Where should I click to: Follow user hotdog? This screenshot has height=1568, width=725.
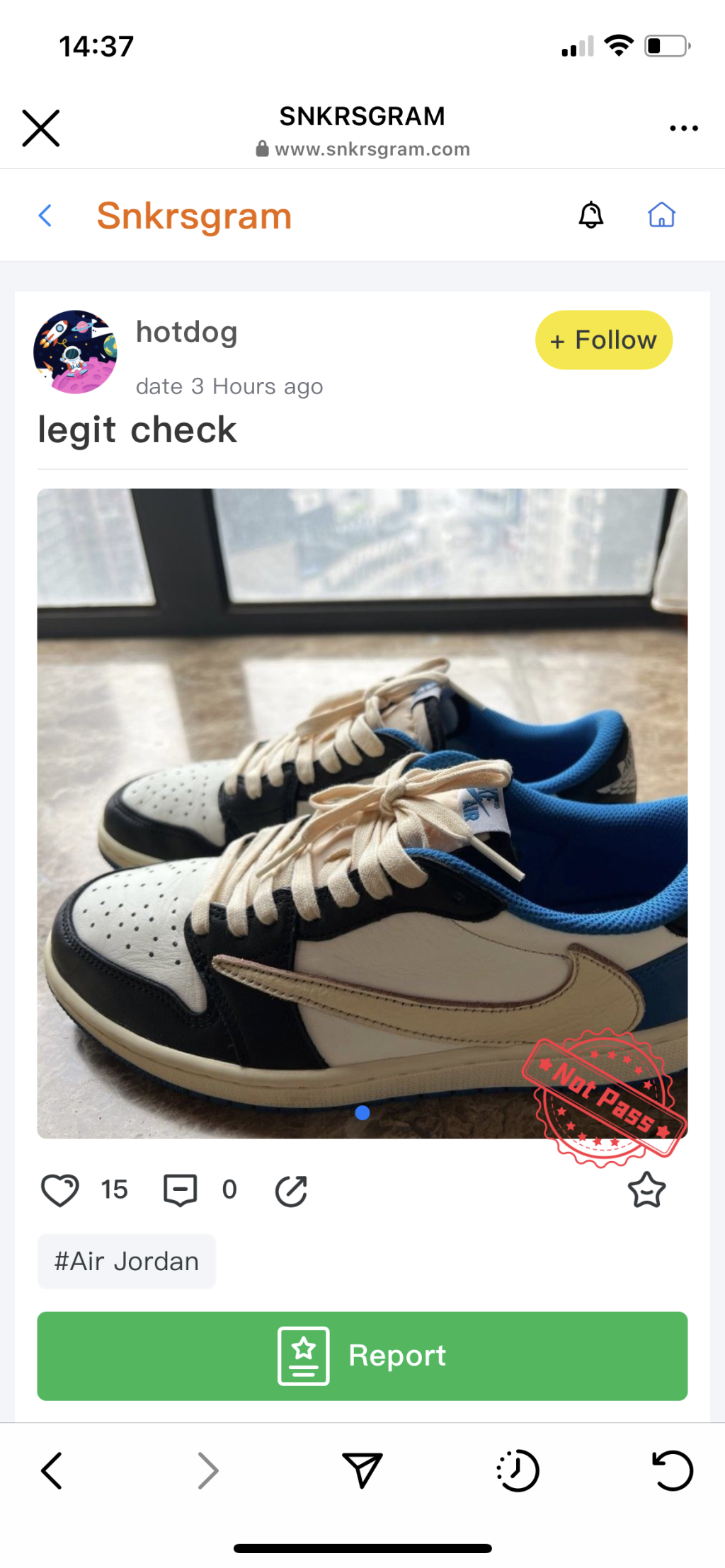click(x=603, y=340)
